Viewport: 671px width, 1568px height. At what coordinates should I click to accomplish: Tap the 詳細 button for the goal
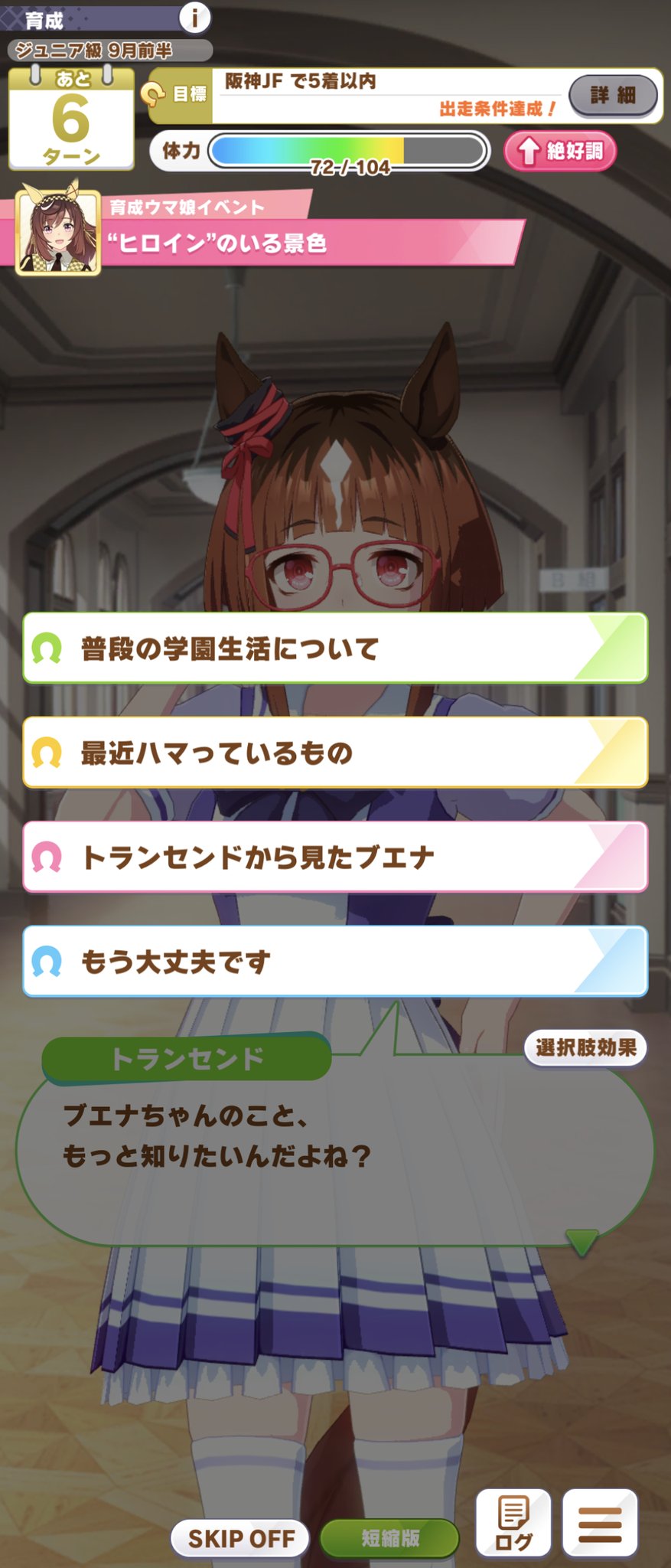tap(614, 95)
